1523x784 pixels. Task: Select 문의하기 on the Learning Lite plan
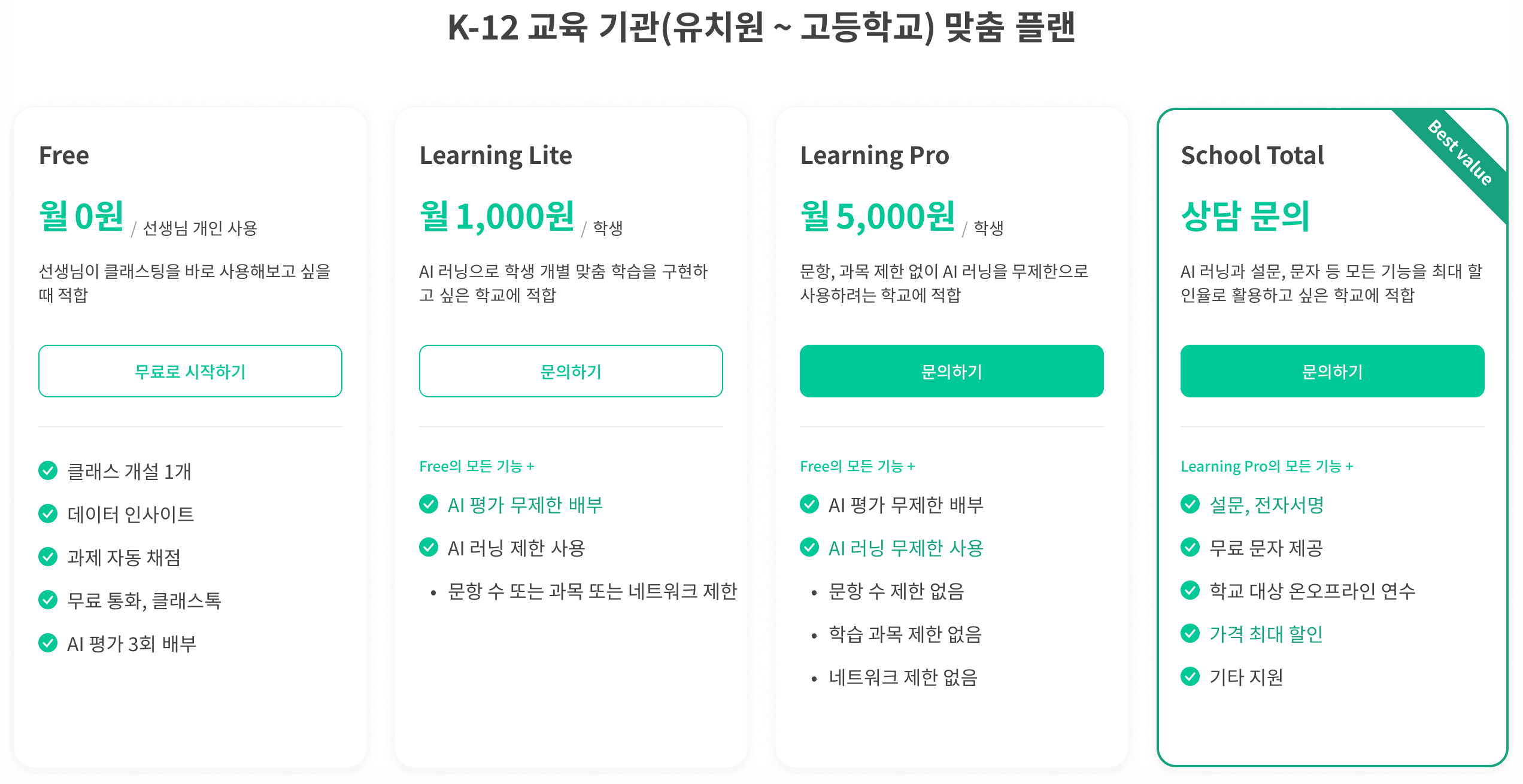pyautogui.click(x=571, y=371)
